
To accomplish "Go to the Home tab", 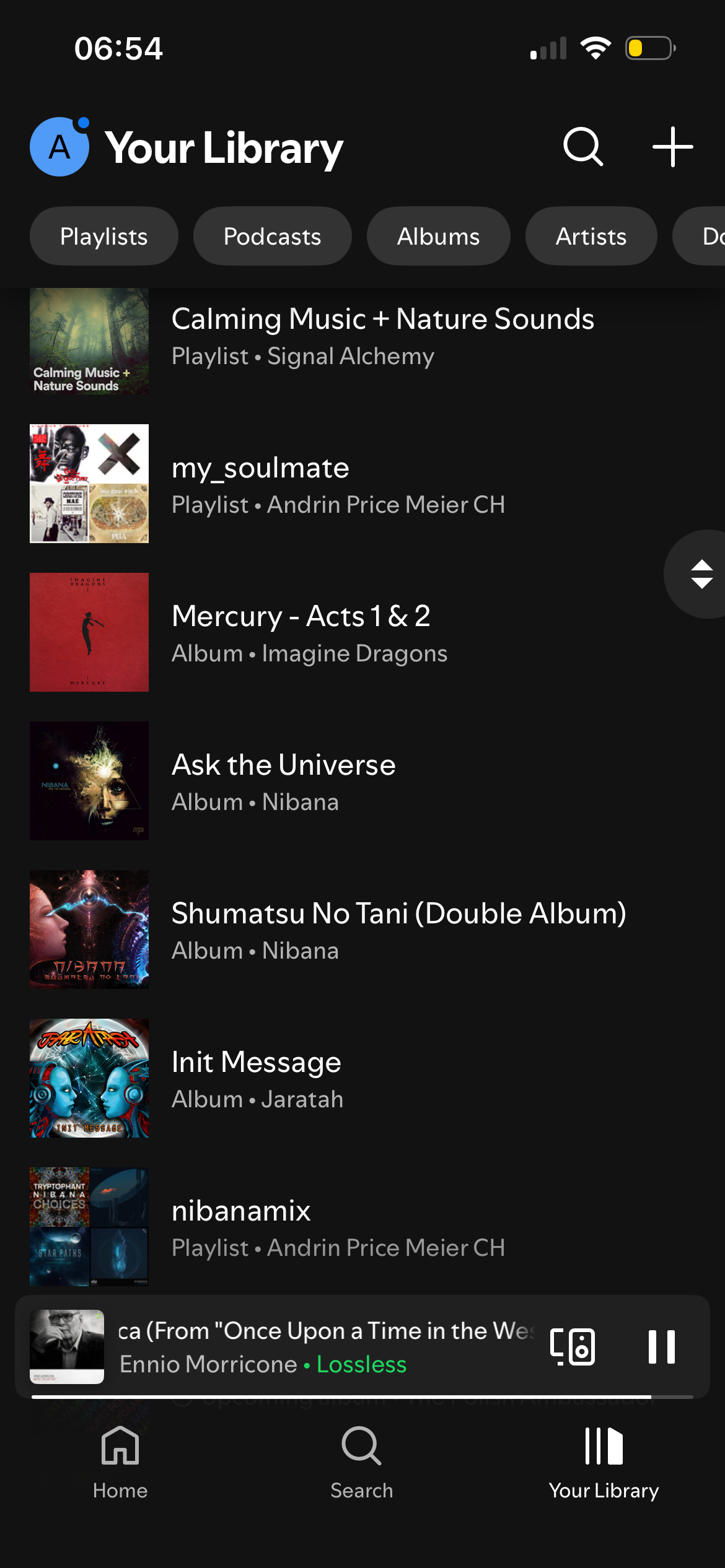I will tap(120, 1461).
